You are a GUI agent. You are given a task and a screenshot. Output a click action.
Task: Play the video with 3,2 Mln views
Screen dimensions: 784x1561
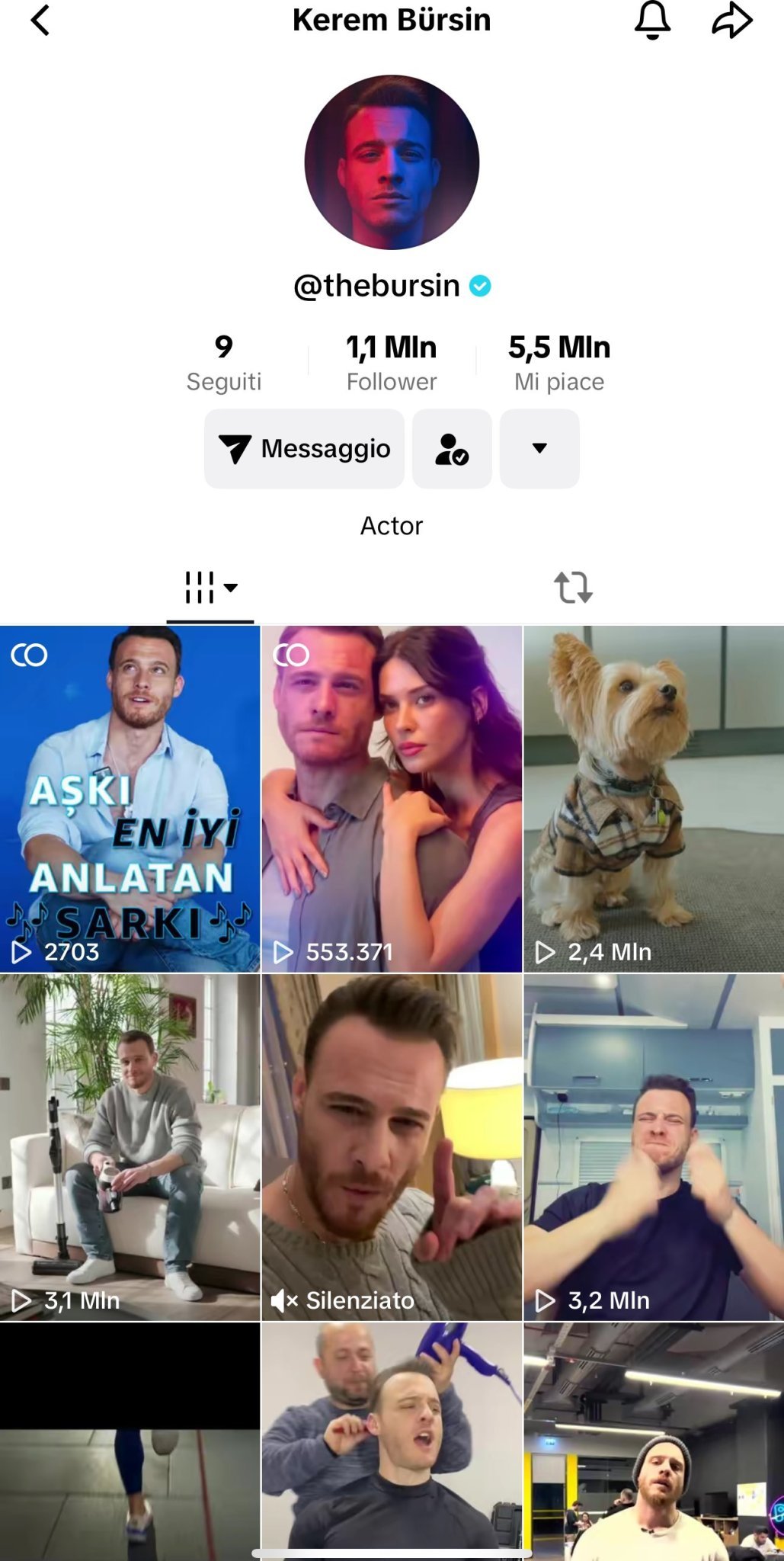(x=654, y=1147)
